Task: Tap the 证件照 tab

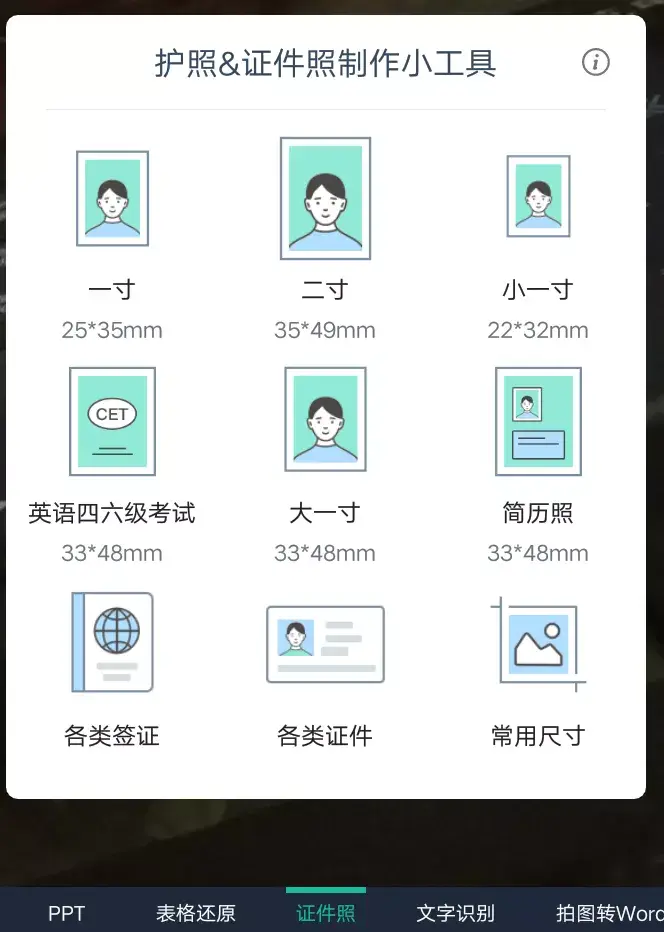Action: [326, 913]
